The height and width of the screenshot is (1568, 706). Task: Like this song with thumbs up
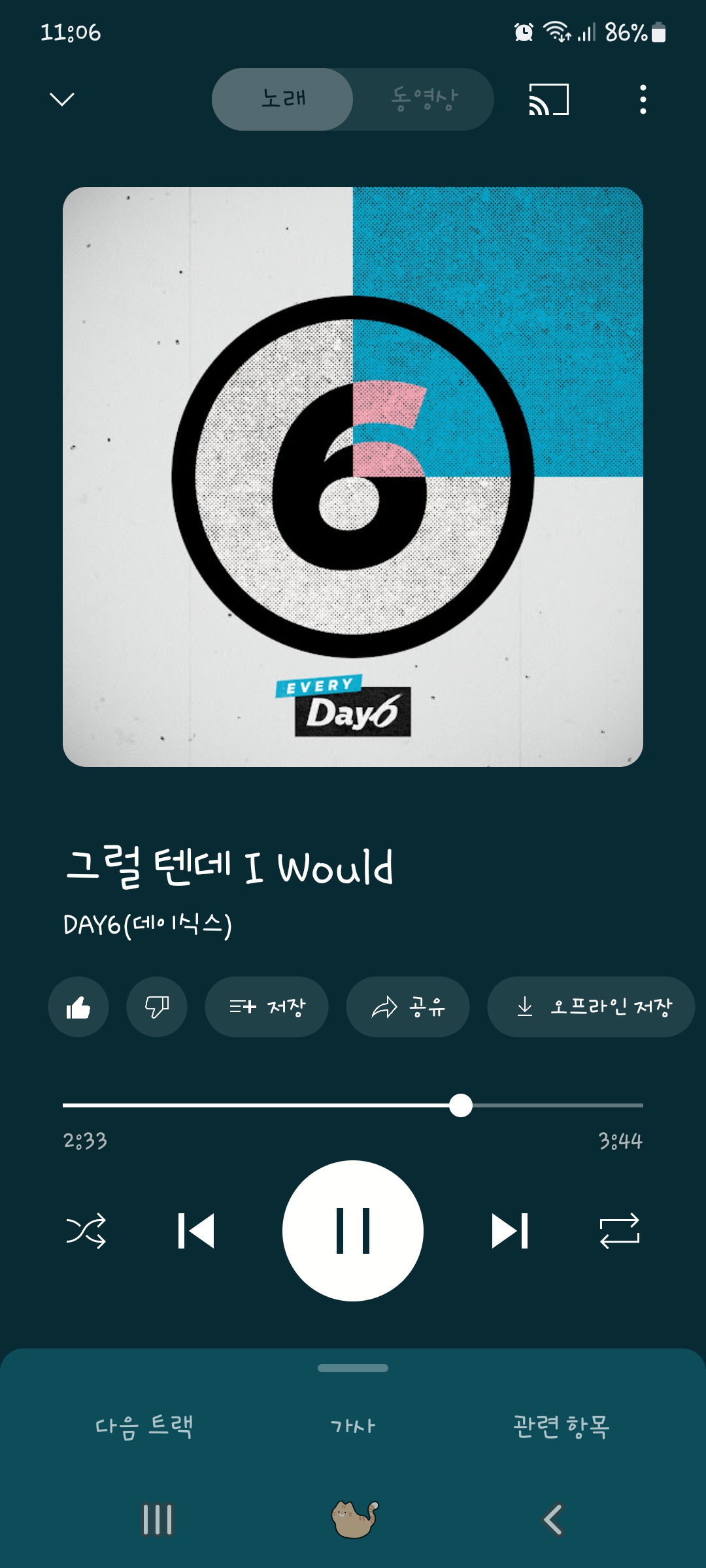click(x=78, y=1007)
